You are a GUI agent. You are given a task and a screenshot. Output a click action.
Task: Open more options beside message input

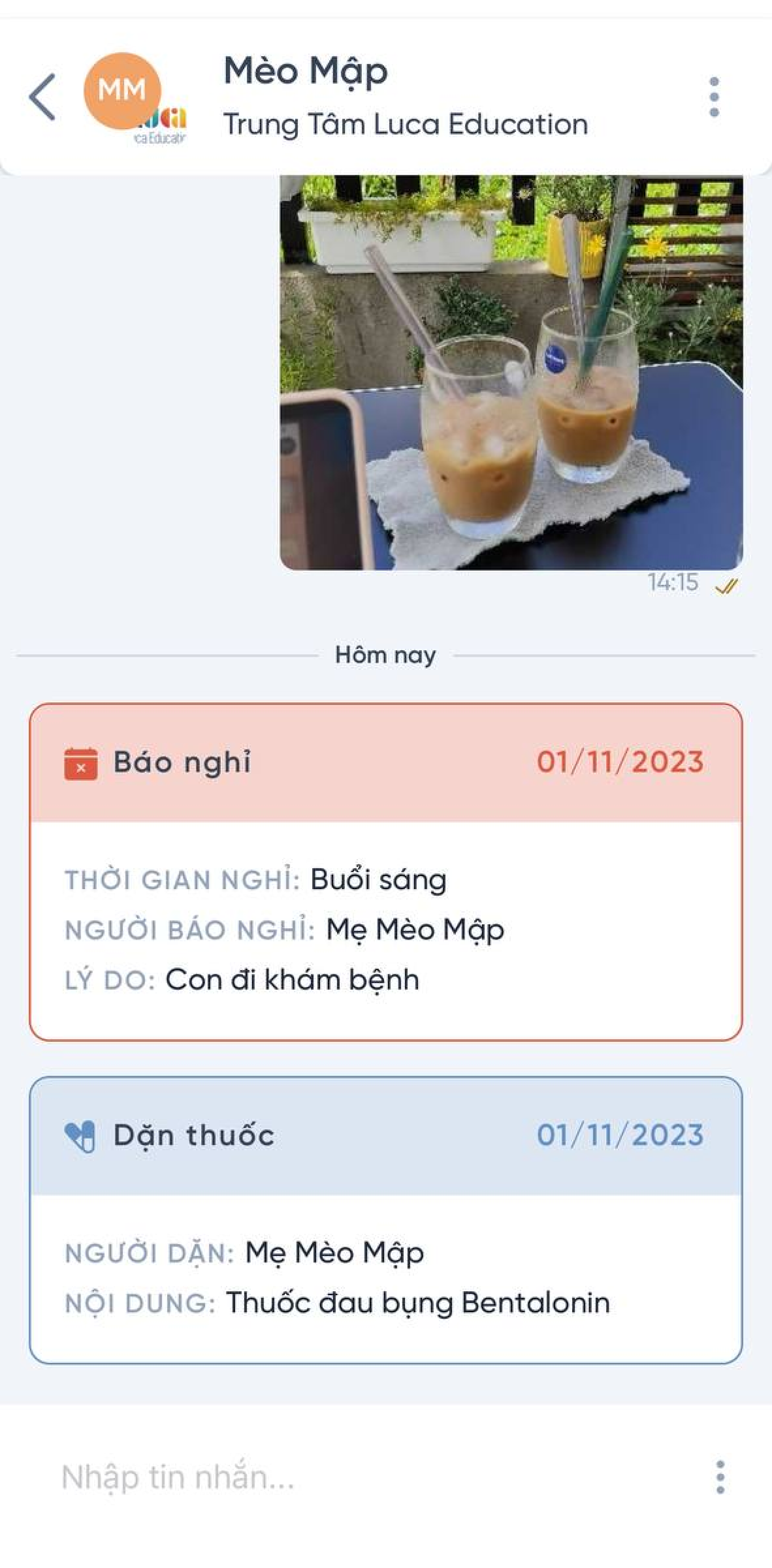[x=720, y=1477]
